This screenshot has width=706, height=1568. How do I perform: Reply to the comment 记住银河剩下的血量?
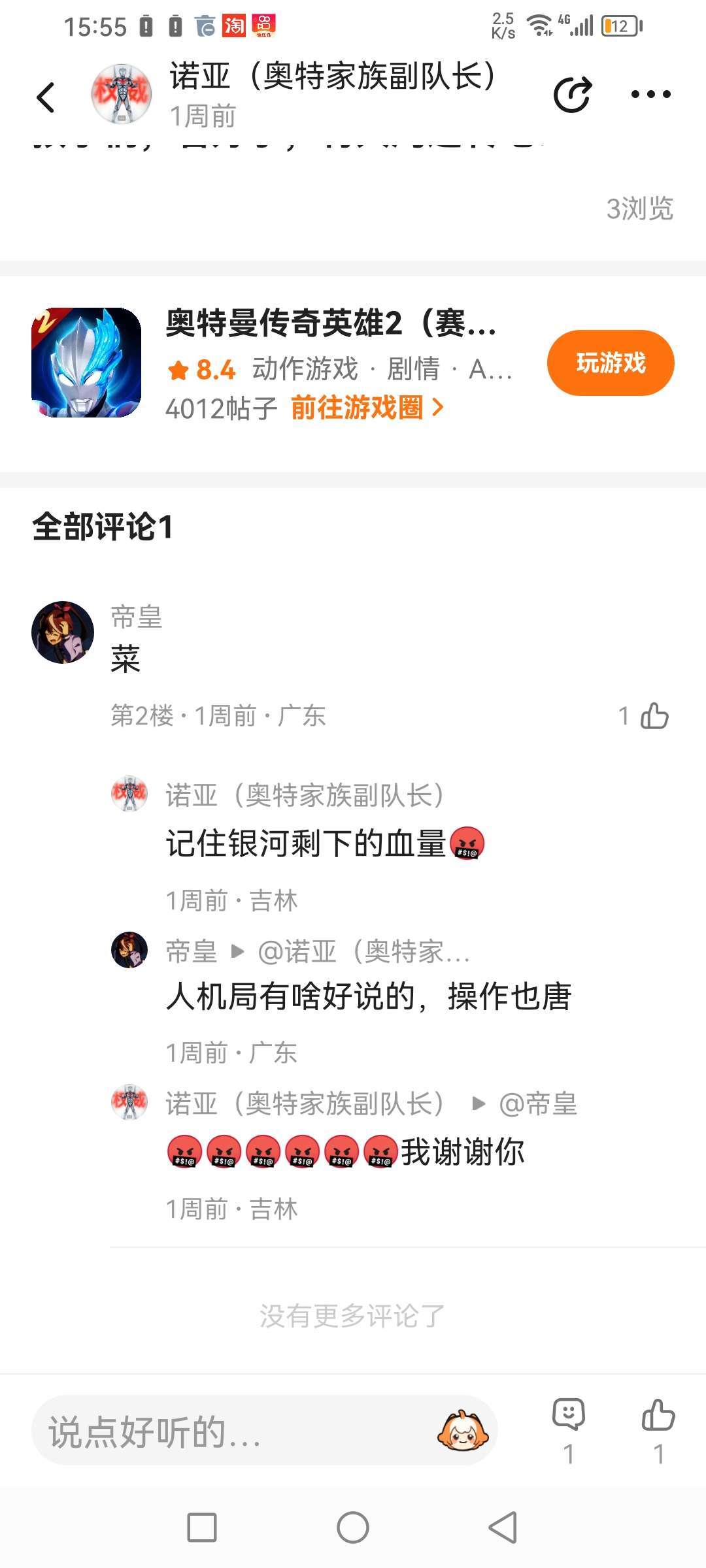(306, 843)
